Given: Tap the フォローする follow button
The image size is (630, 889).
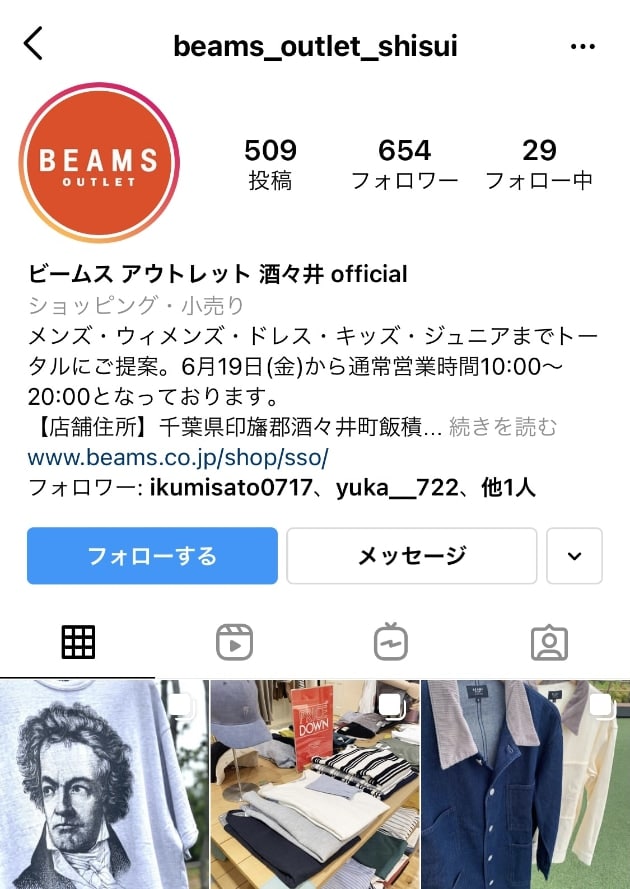Looking at the screenshot, I should pyautogui.click(x=152, y=556).
